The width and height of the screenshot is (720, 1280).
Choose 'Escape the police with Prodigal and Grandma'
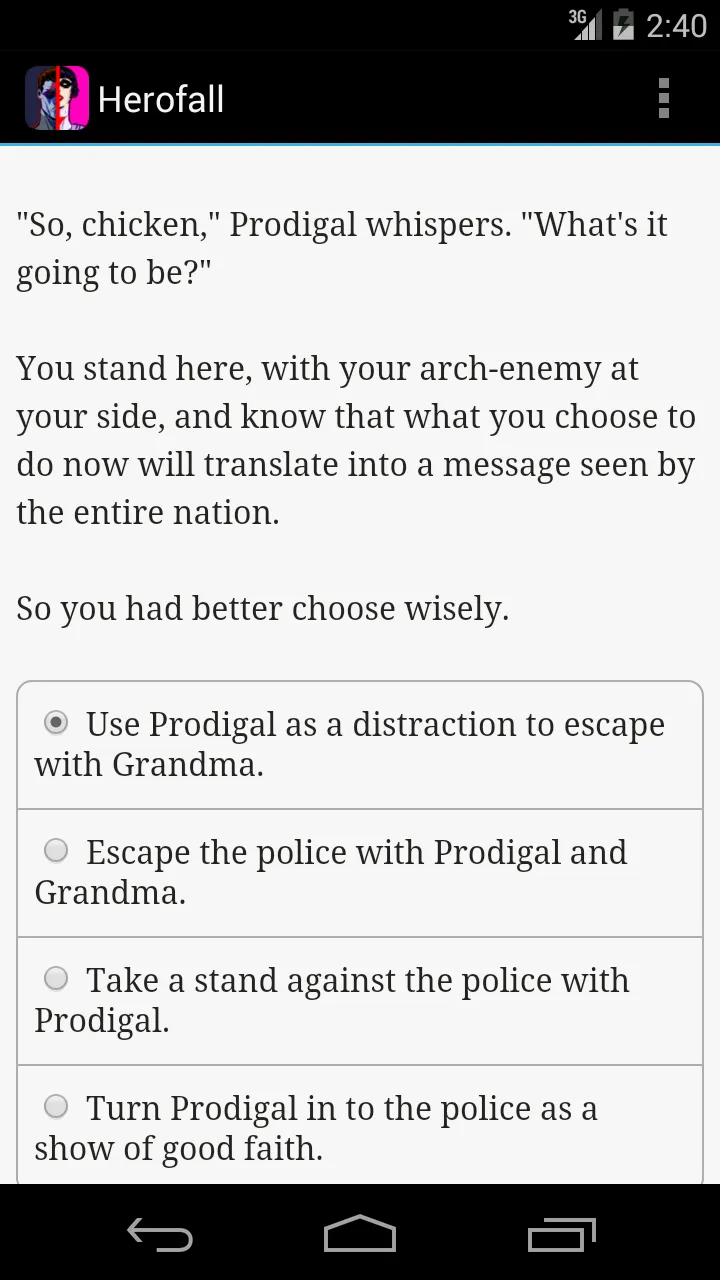click(360, 873)
